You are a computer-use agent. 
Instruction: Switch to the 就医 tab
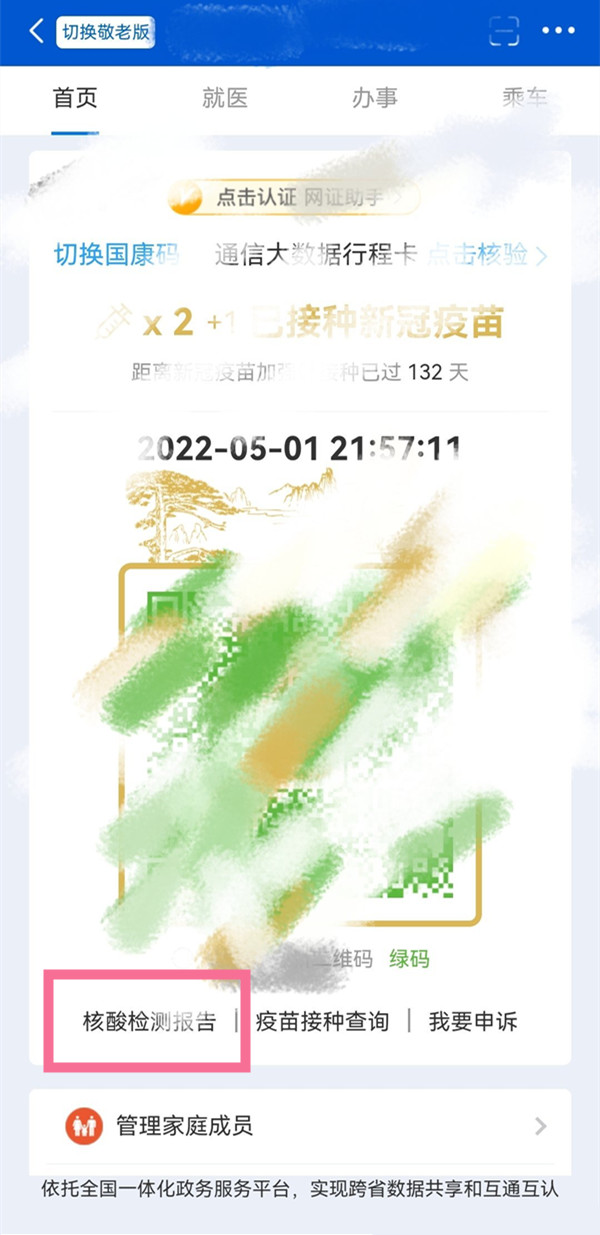click(x=224, y=98)
